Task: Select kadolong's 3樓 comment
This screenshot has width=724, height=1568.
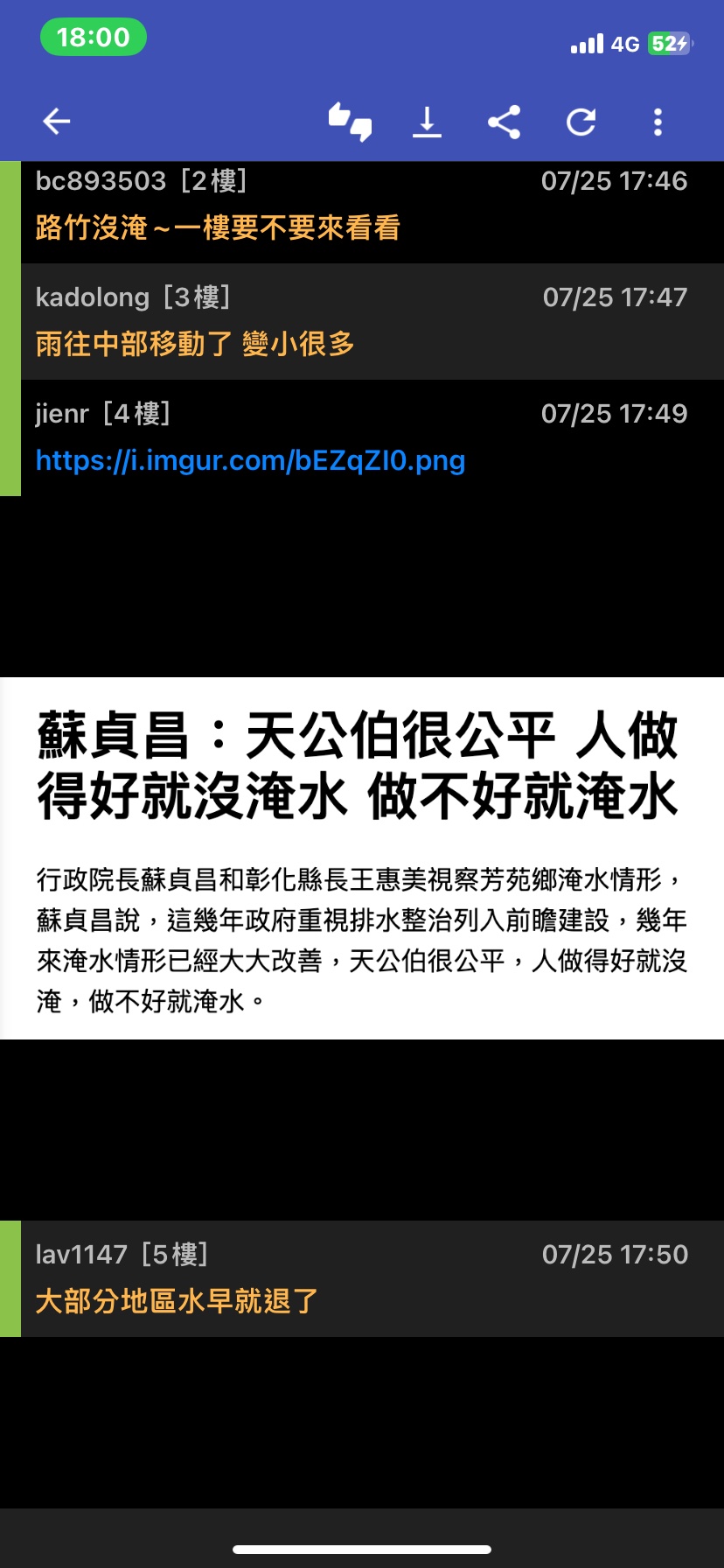Action: pos(362,322)
